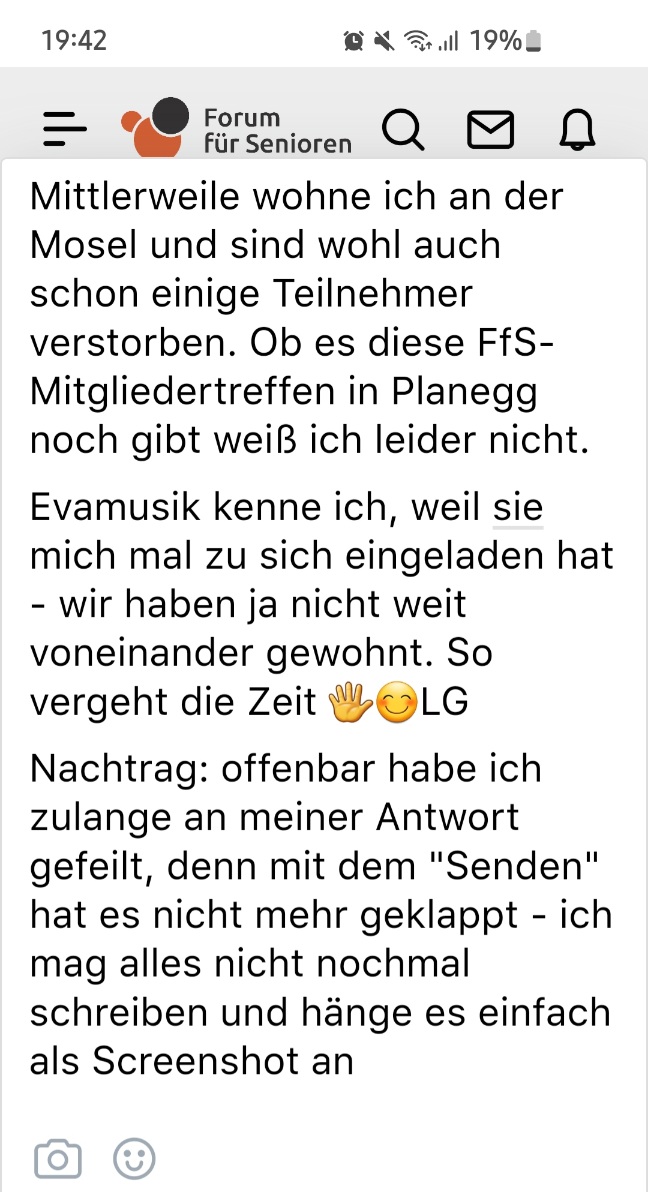
Task: Open the emoji smiley picker
Action: (x=134, y=1159)
